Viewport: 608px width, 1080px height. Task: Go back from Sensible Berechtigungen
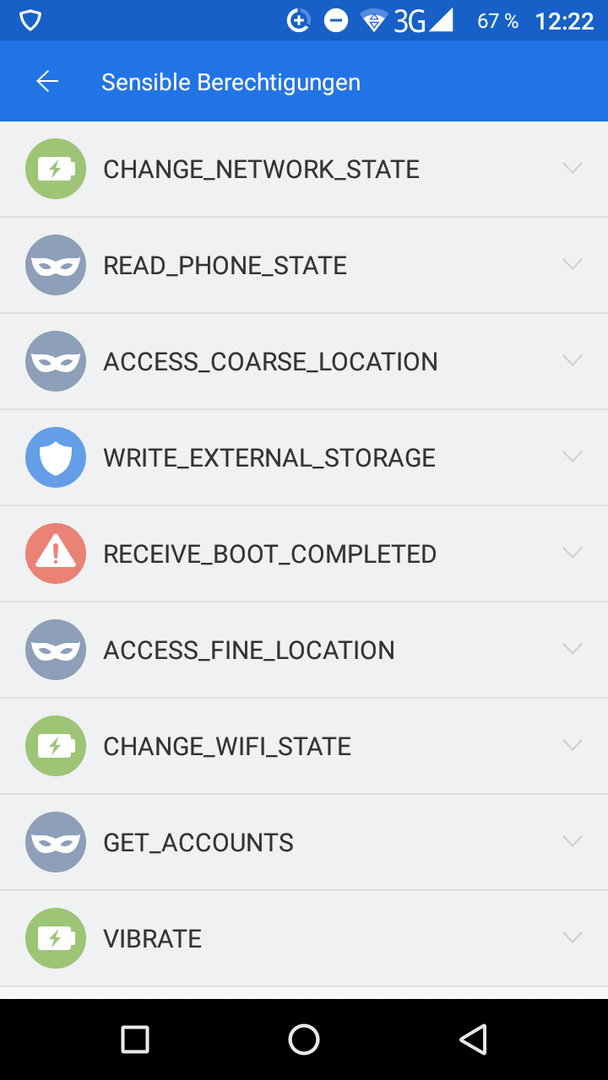(48, 82)
